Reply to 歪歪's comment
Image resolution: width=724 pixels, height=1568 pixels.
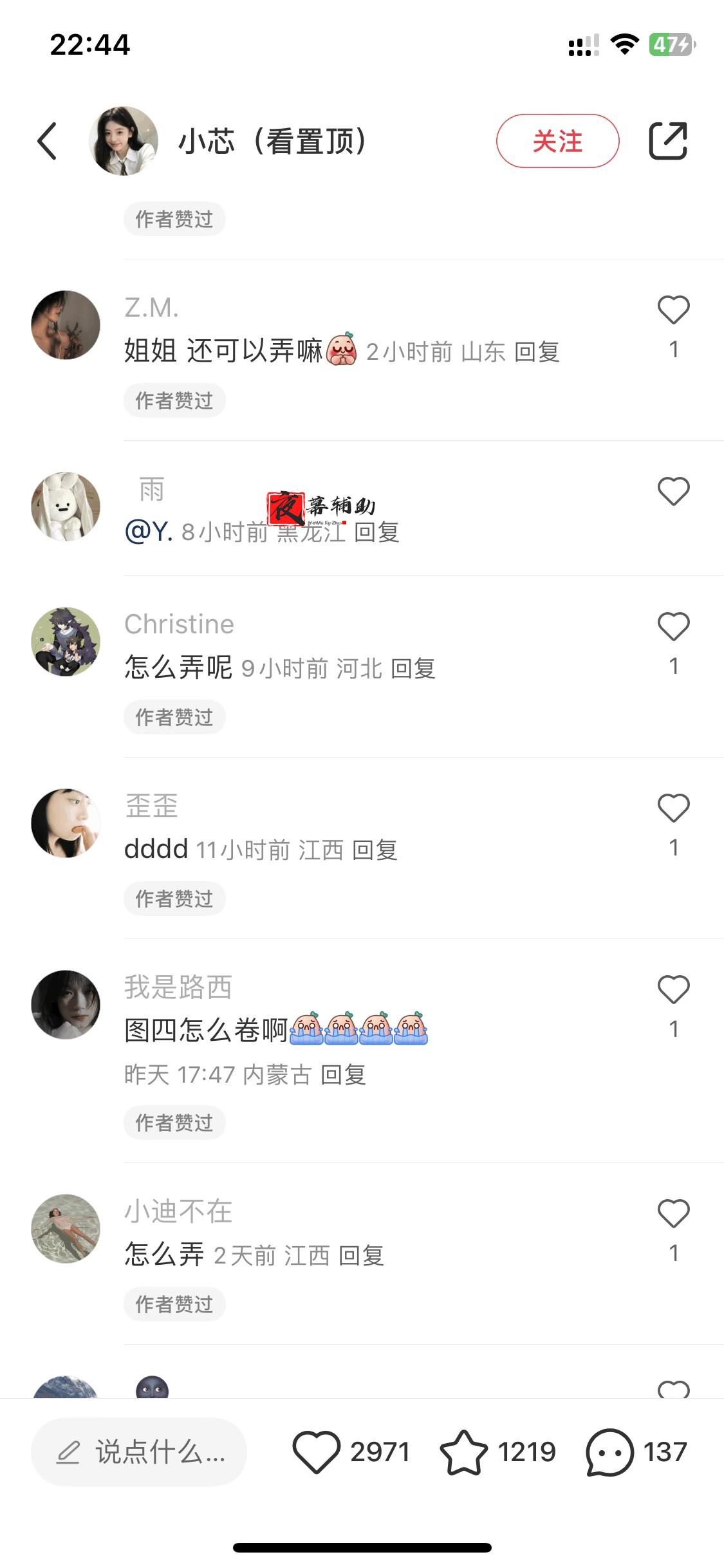click(x=375, y=850)
